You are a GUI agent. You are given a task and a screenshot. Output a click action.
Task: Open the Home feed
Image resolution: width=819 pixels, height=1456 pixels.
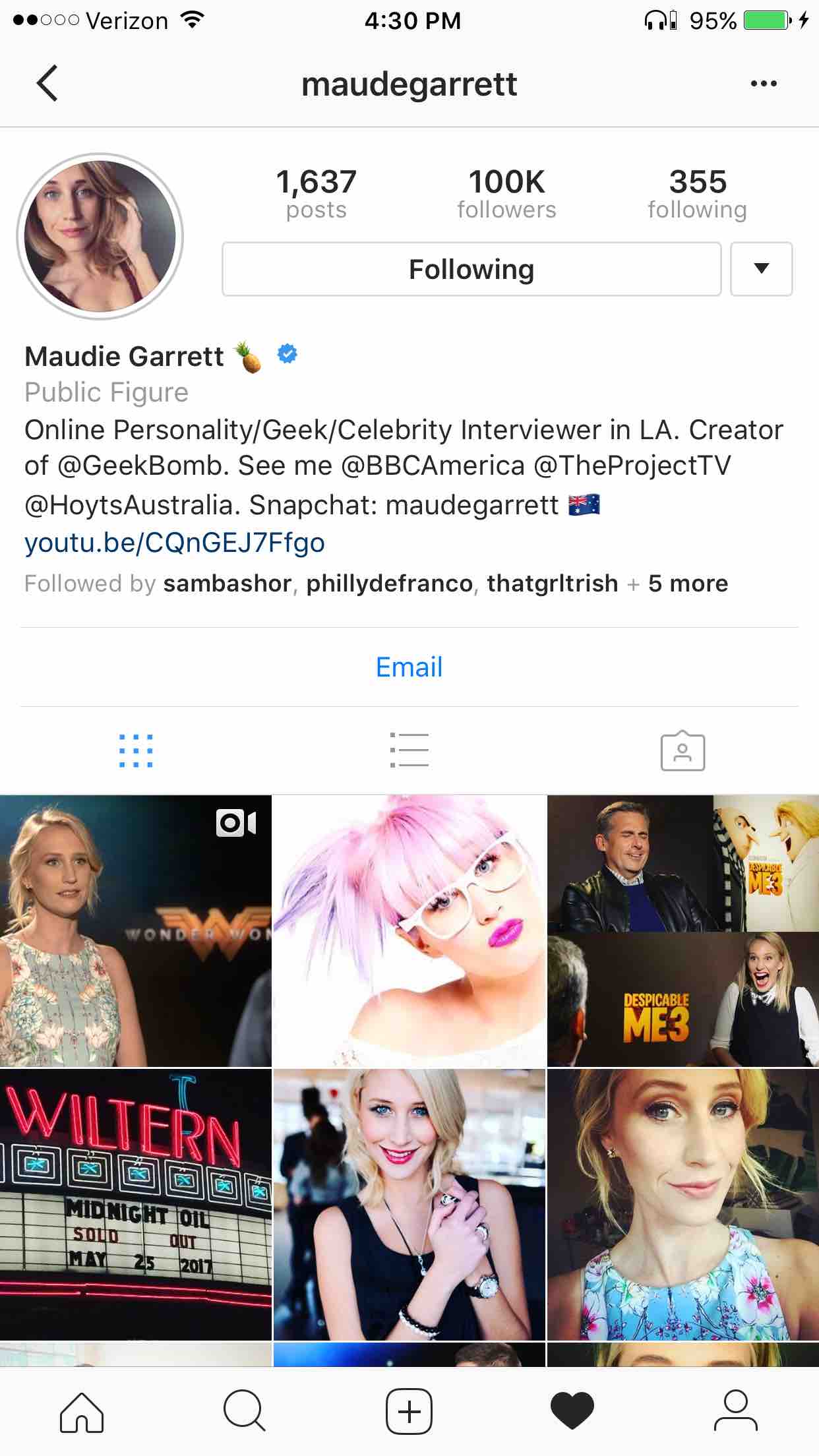point(82,1411)
